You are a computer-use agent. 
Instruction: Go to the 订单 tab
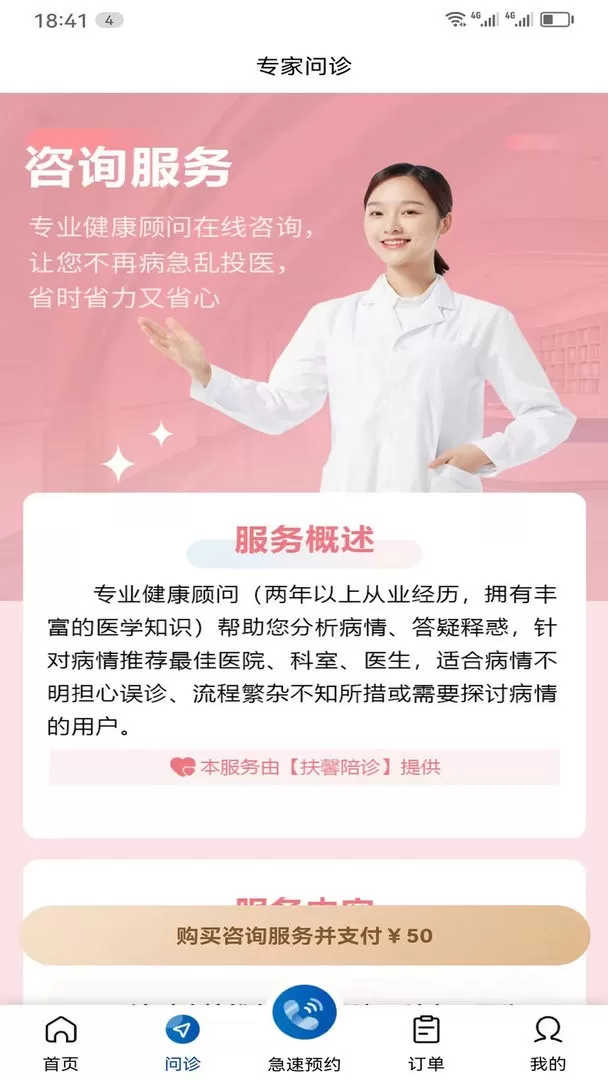426,1042
